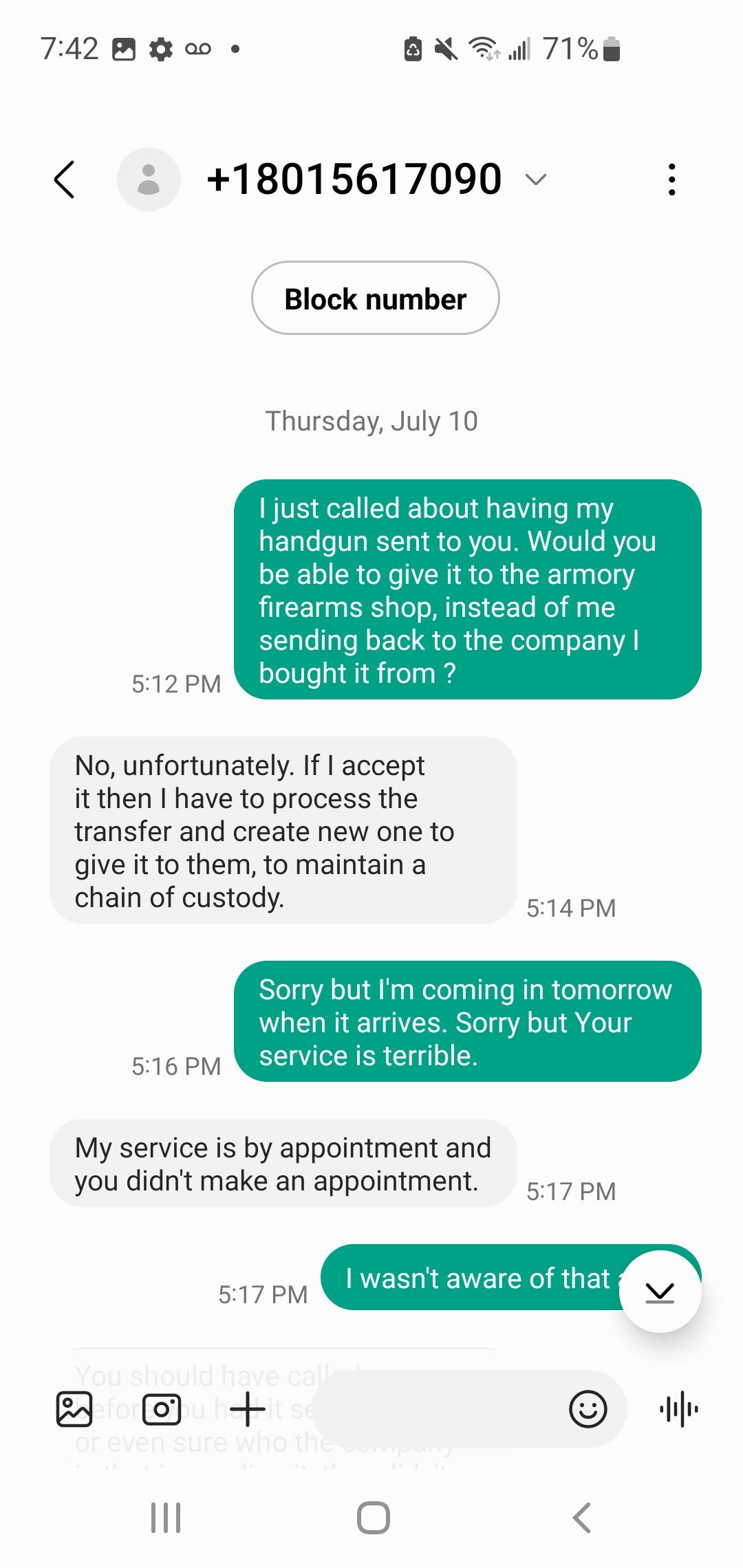The image size is (743, 1568).
Task: Launch the camera to attach a photo
Action: (161, 1409)
